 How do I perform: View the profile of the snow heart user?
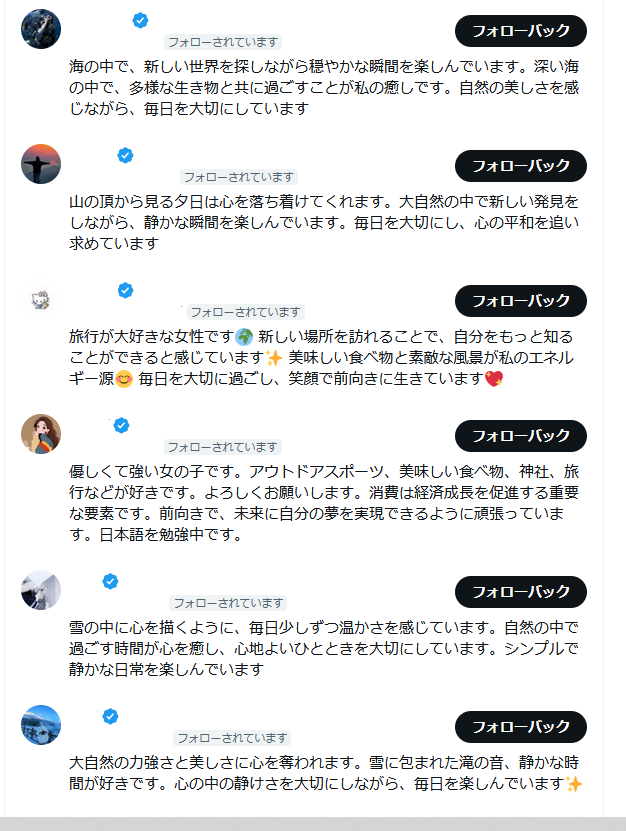pos(41,590)
